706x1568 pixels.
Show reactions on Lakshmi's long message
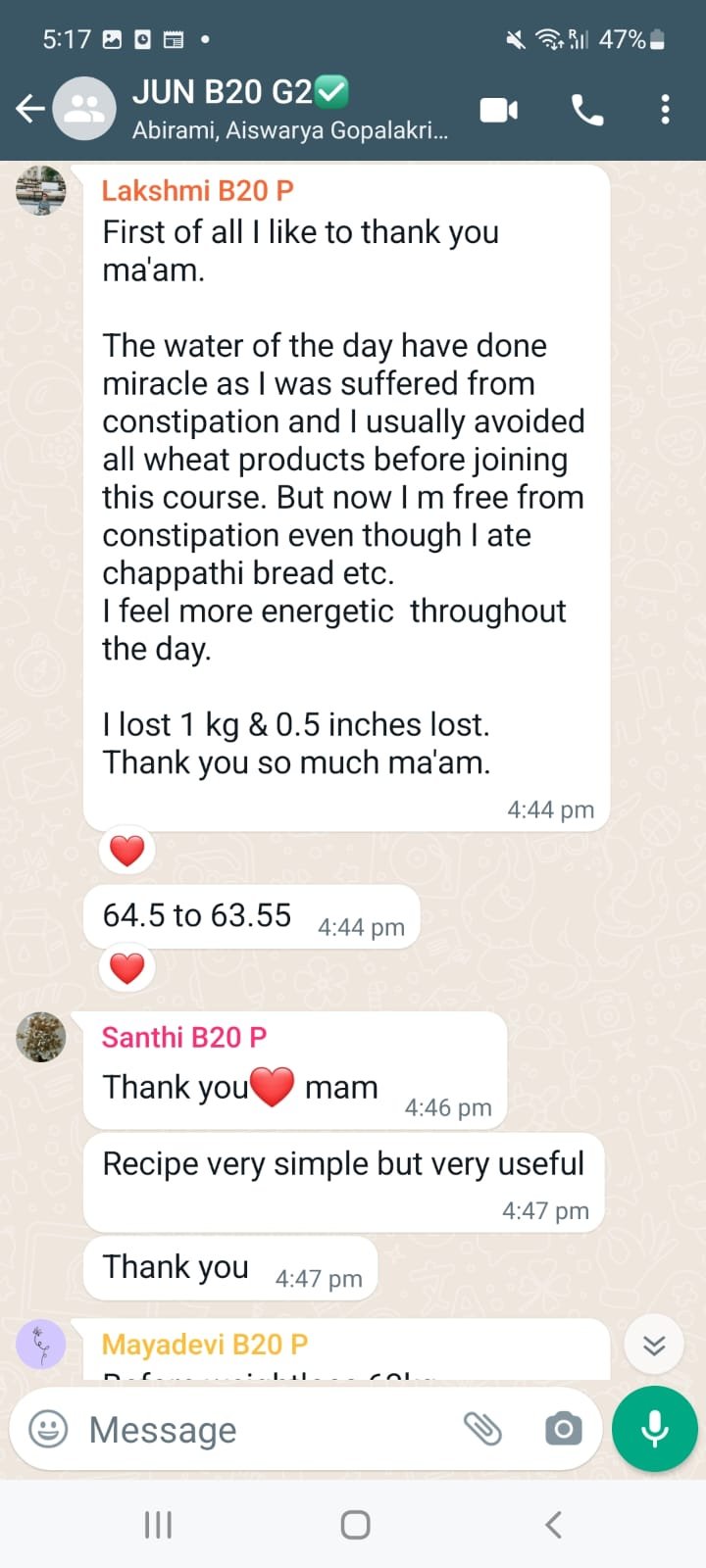(126, 850)
